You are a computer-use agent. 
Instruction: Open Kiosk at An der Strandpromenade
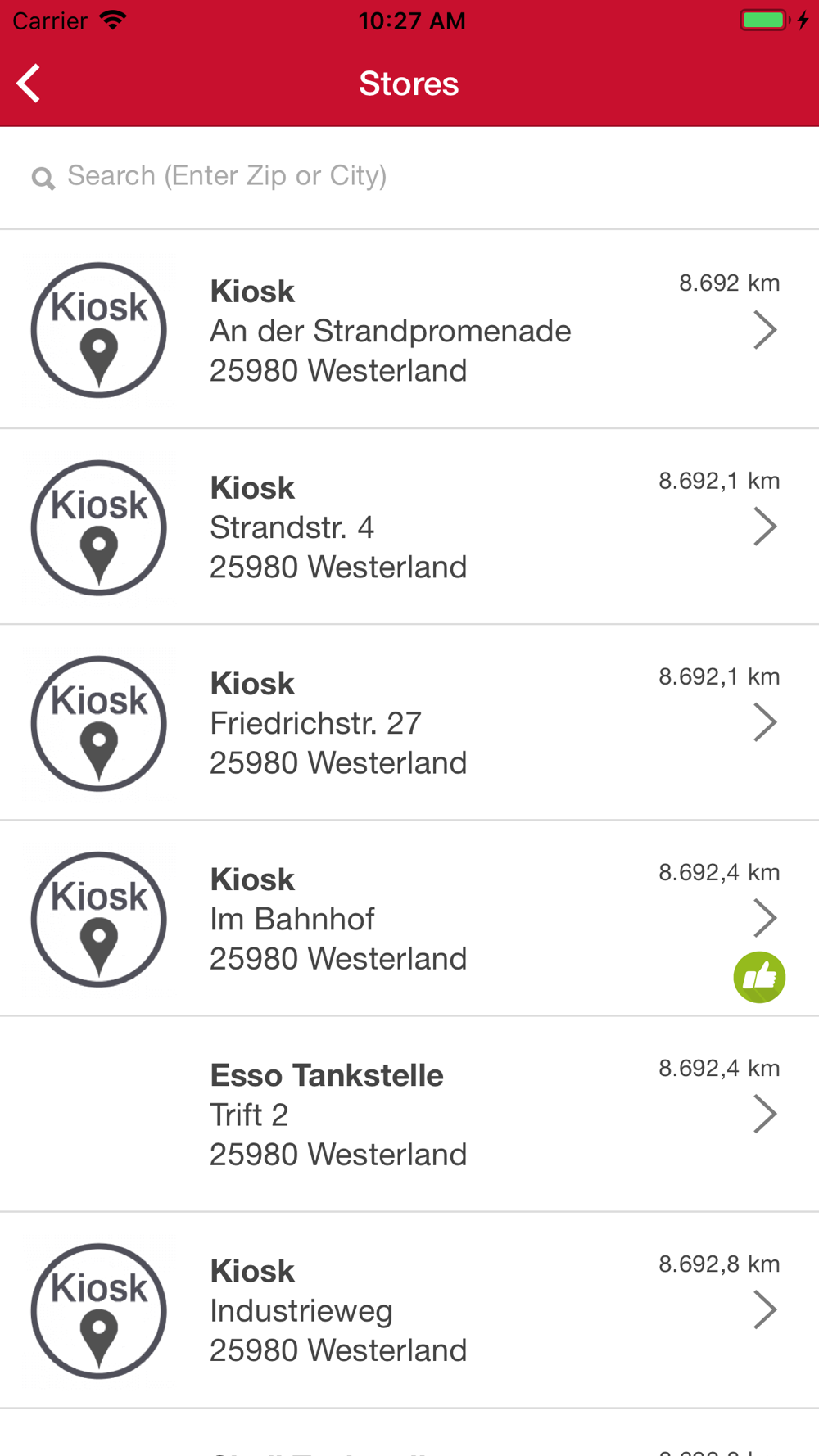coord(409,330)
